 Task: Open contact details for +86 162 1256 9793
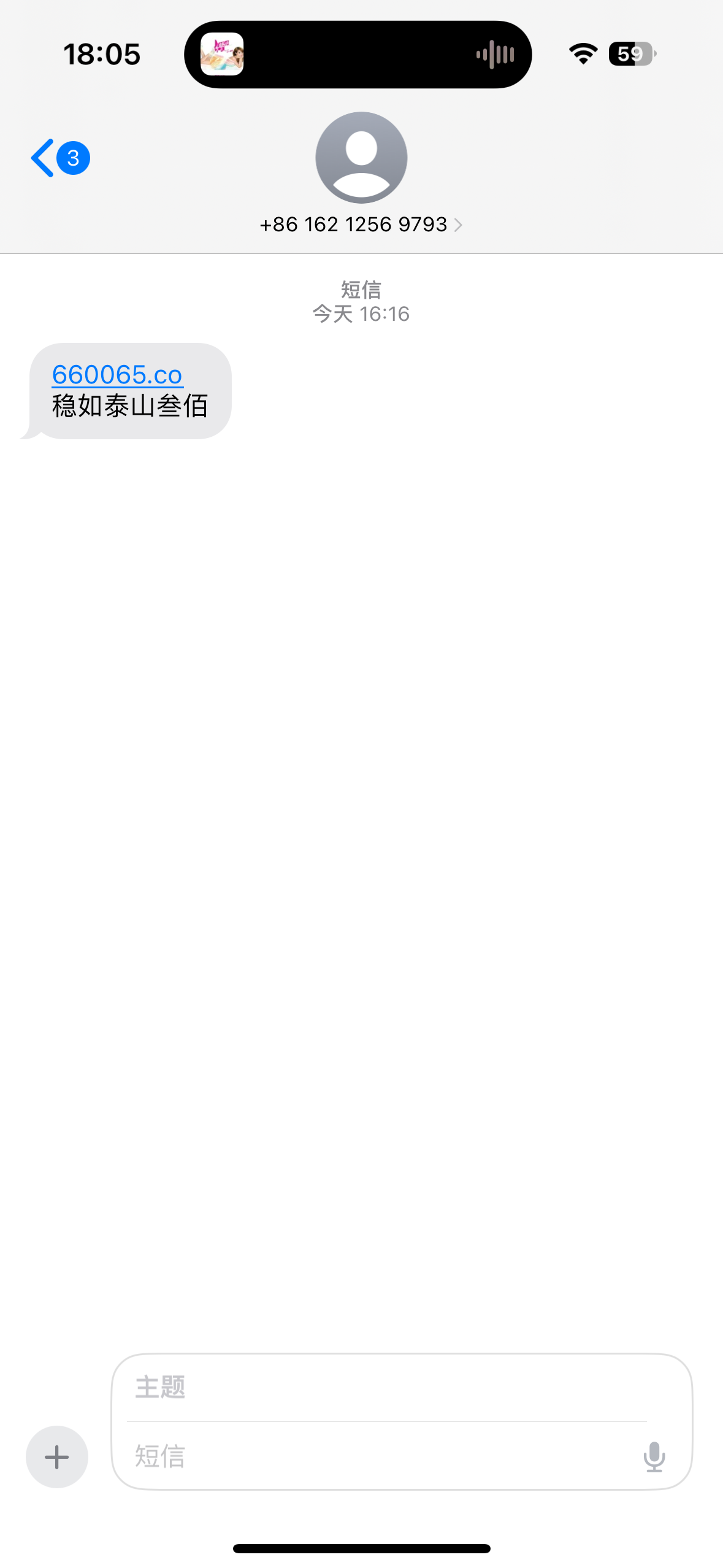pos(361,225)
